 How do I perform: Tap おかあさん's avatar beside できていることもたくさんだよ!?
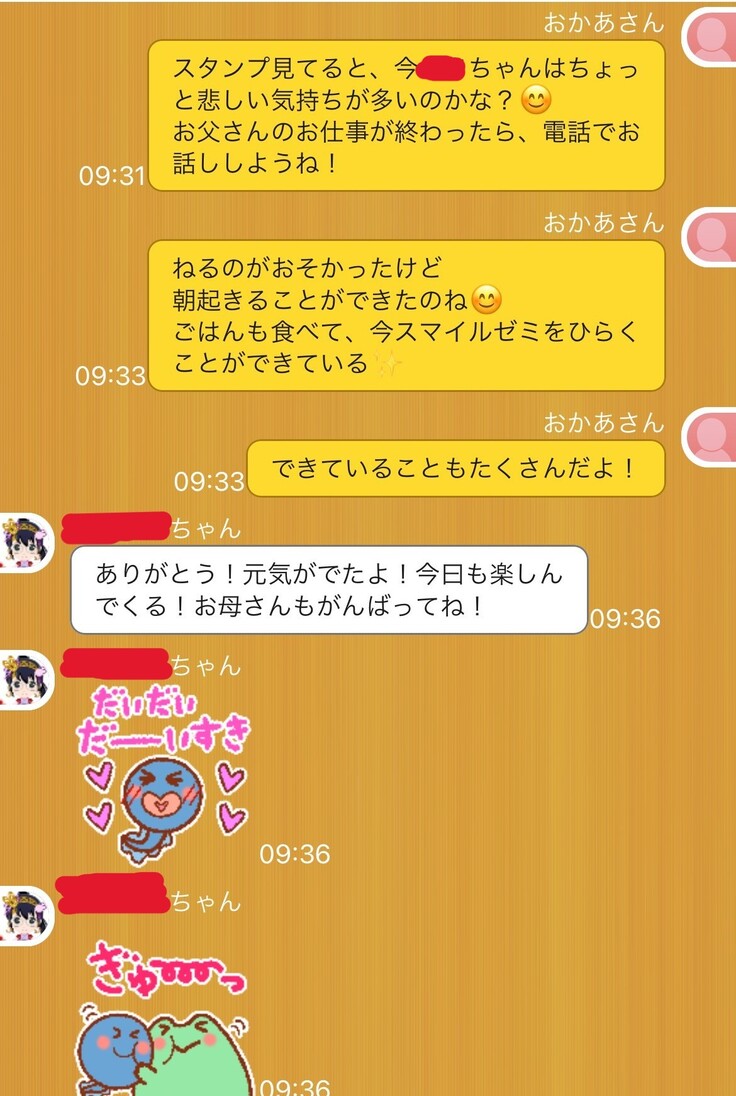712,437
